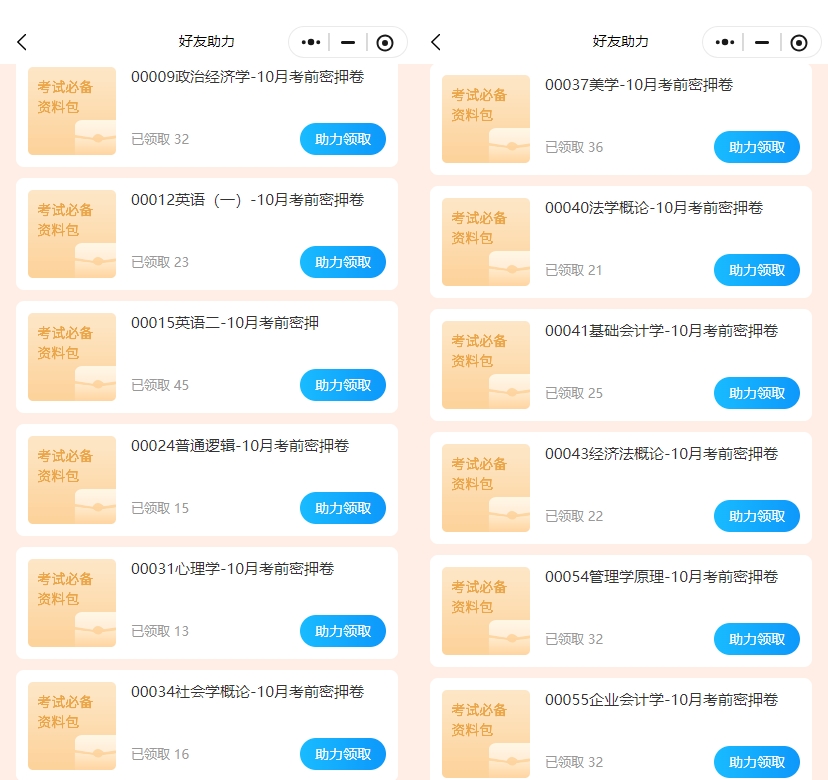This screenshot has width=828, height=780.
Task: Tap 助力领取 for 00015英语二
Action: 343,385
